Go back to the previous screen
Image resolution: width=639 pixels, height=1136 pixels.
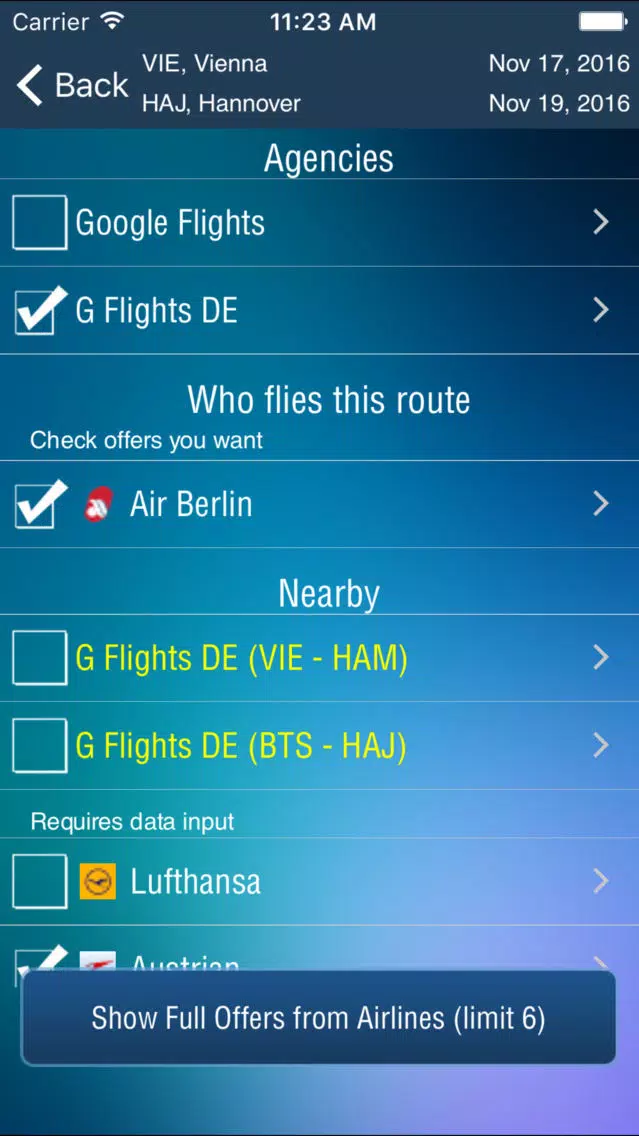tap(72, 86)
